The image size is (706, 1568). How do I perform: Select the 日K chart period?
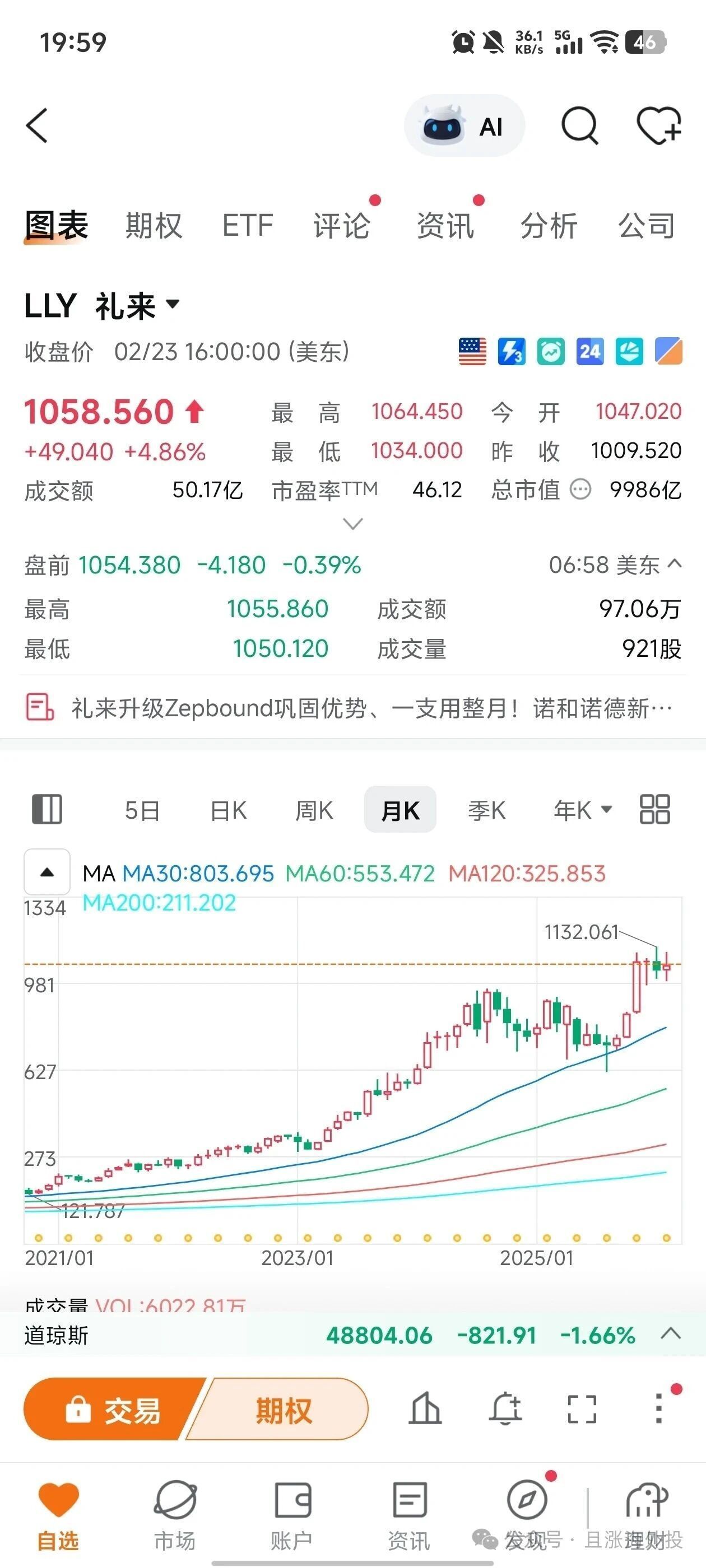coord(229,810)
